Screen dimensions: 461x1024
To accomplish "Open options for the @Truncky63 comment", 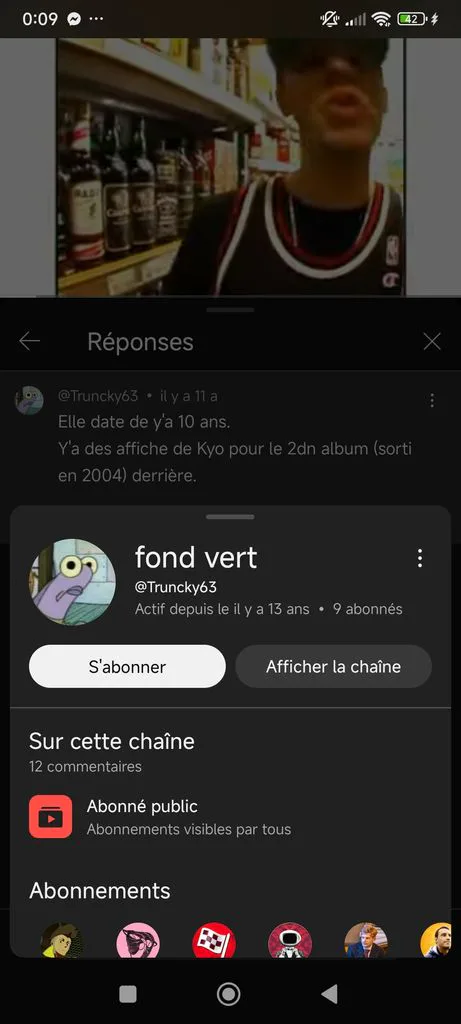I will tap(432, 400).
